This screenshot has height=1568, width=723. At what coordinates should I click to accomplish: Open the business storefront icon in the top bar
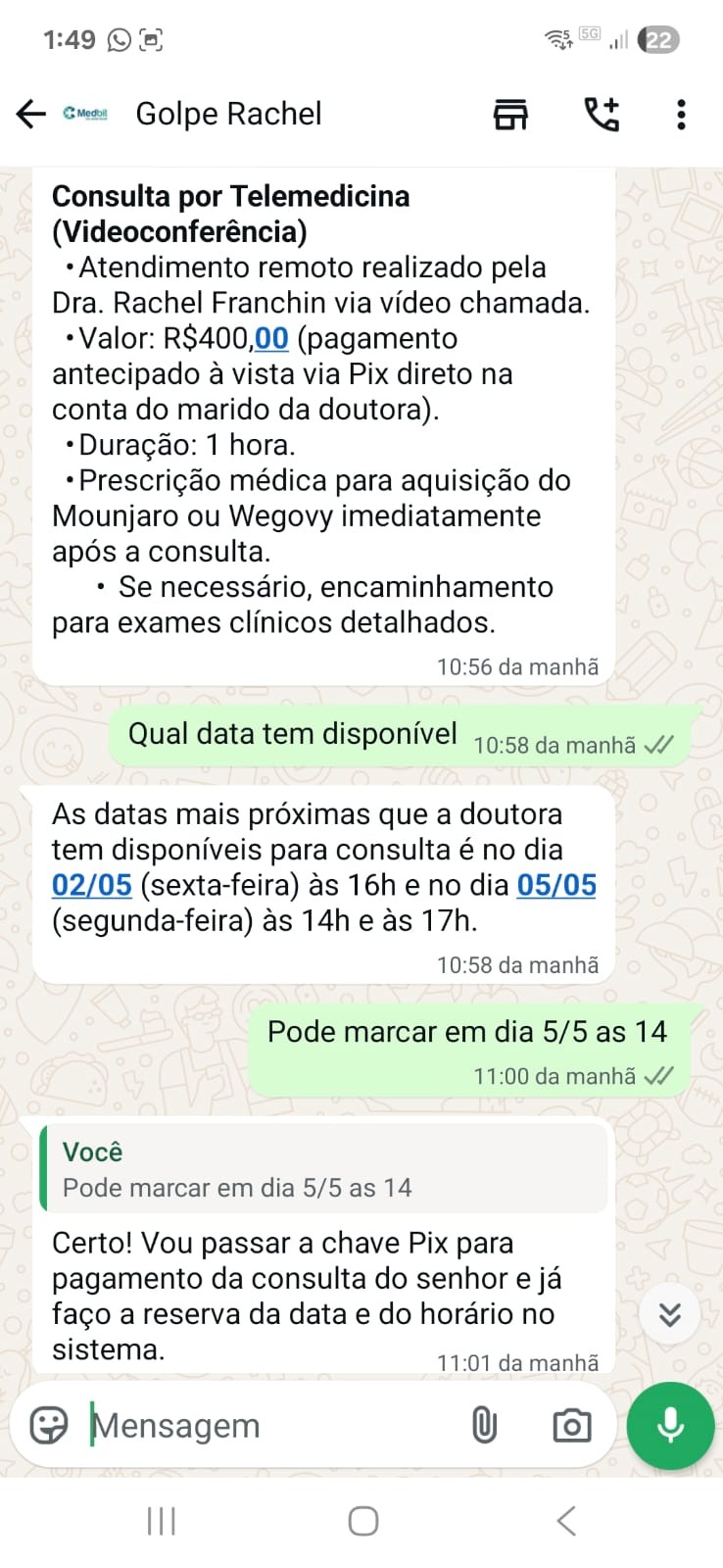(x=509, y=114)
